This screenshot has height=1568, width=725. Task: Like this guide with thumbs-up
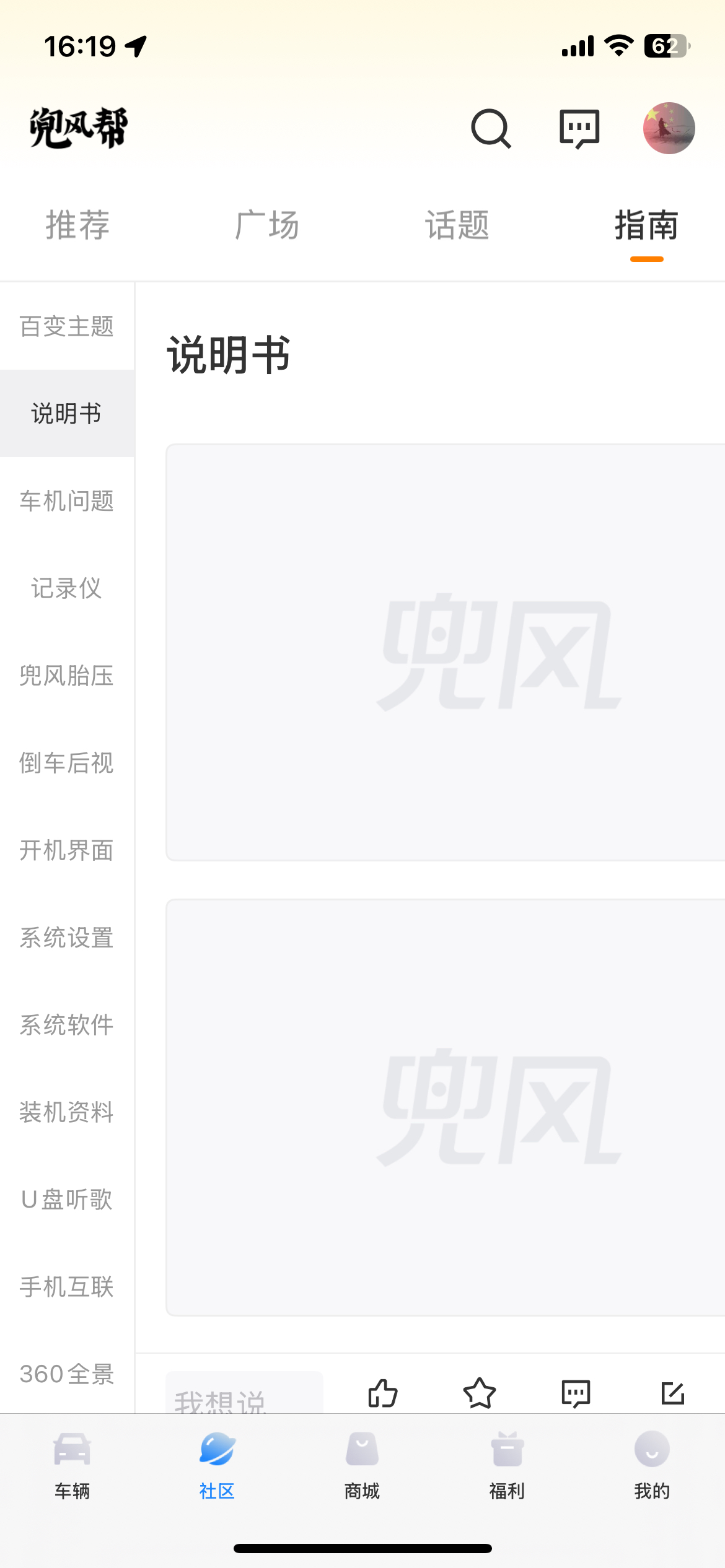tap(382, 1393)
